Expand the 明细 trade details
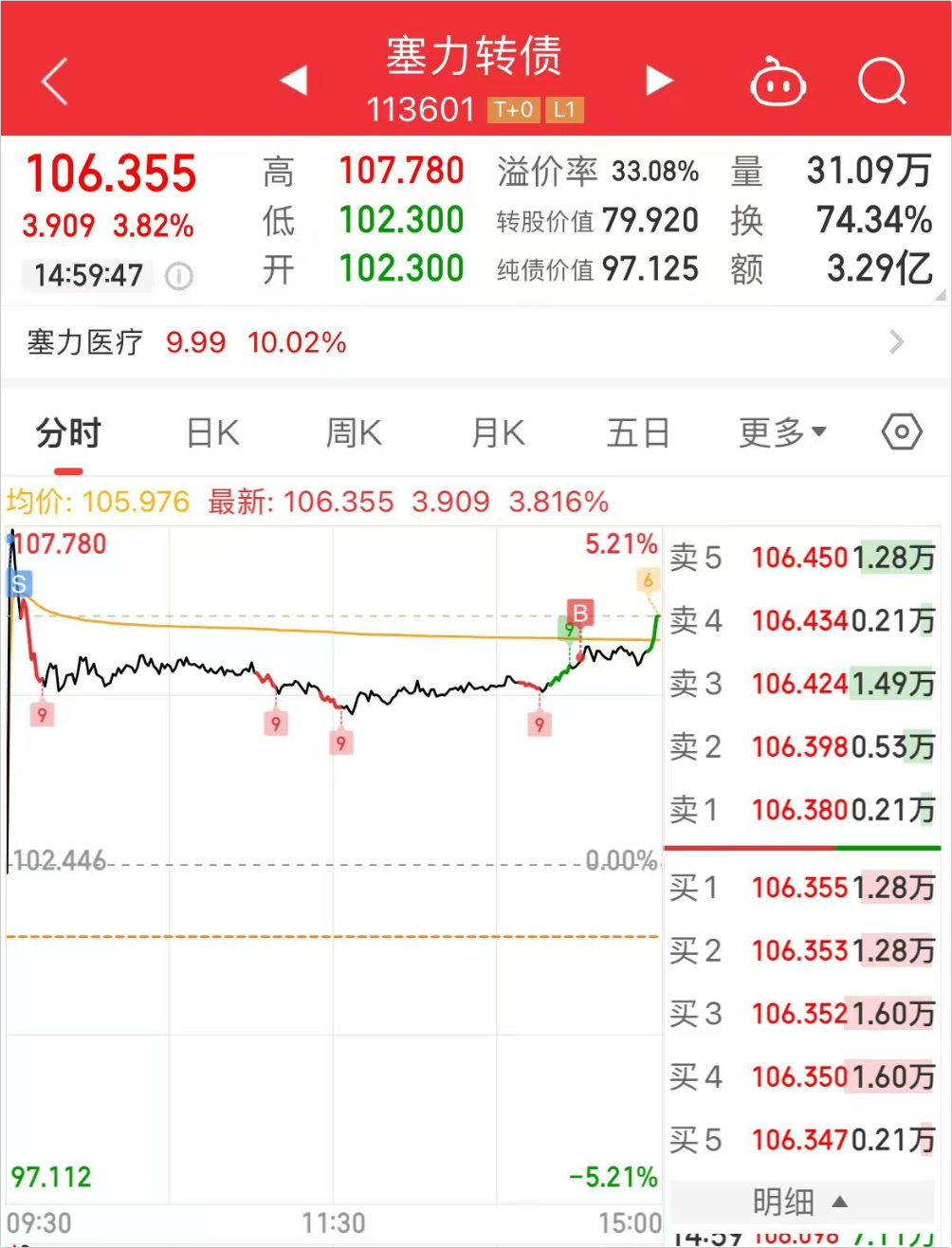 point(800,1202)
